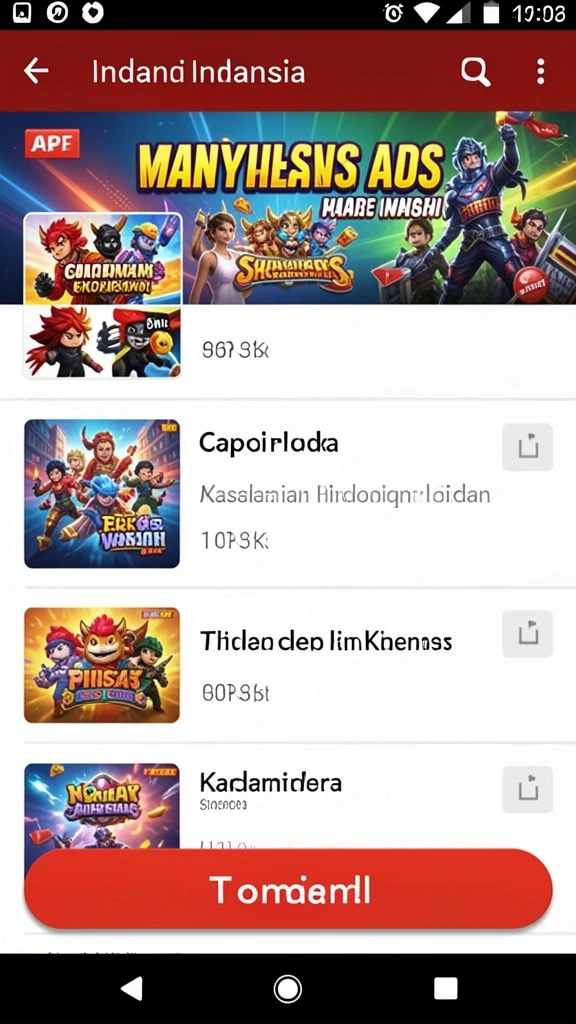Open the Capoirloda game entry
The height and width of the screenshot is (1024, 576).
point(288,494)
